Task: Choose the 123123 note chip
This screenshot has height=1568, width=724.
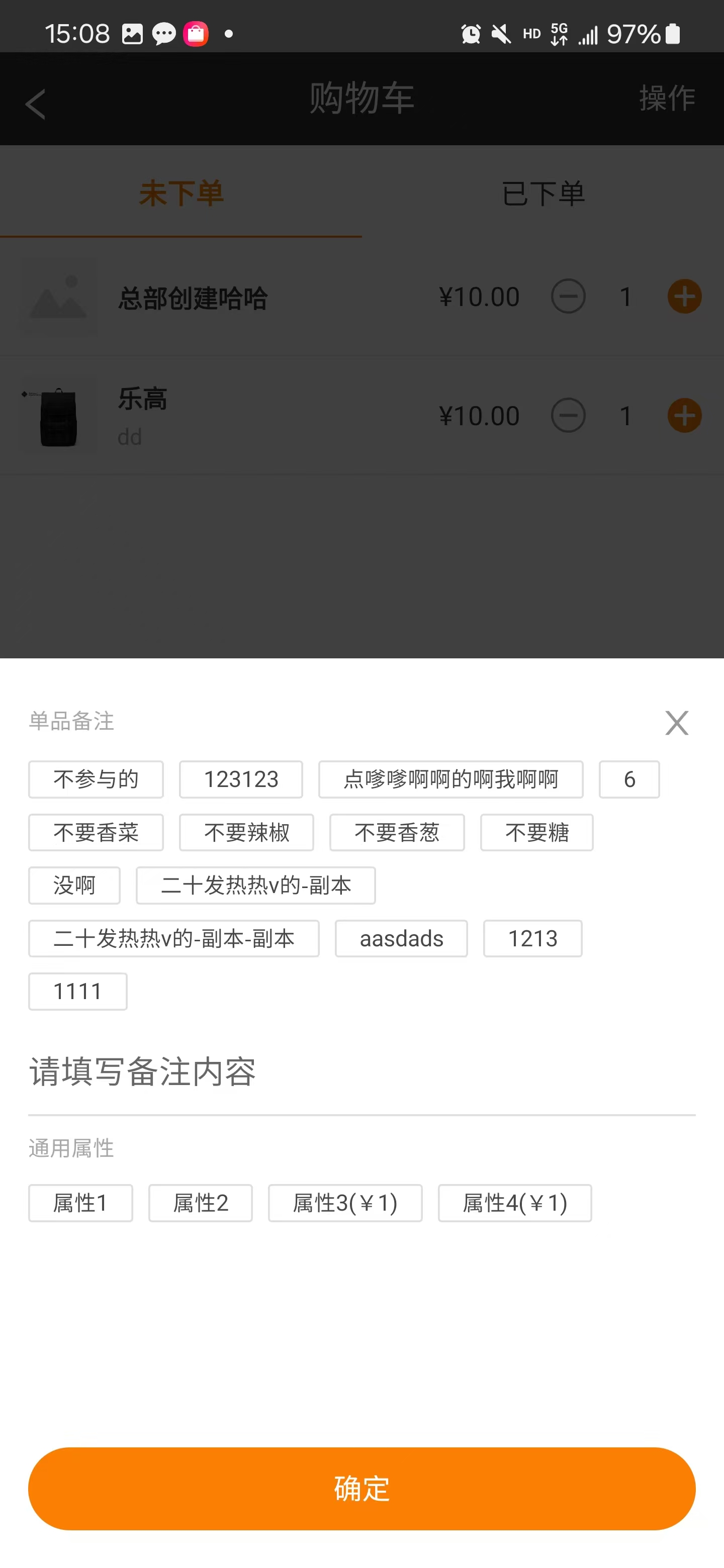Action: click(241, 779)
